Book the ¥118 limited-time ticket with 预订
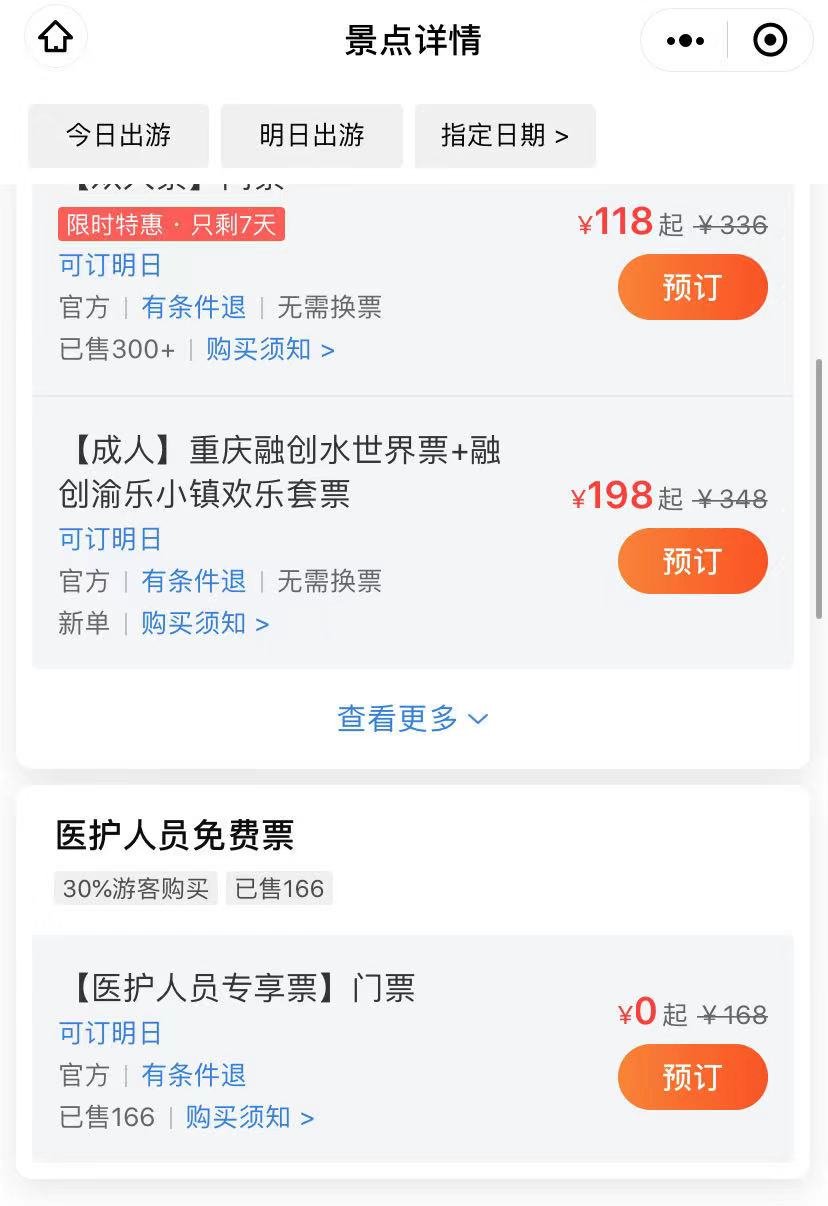This screenshot has height=1206, width=828. [692, 287]
